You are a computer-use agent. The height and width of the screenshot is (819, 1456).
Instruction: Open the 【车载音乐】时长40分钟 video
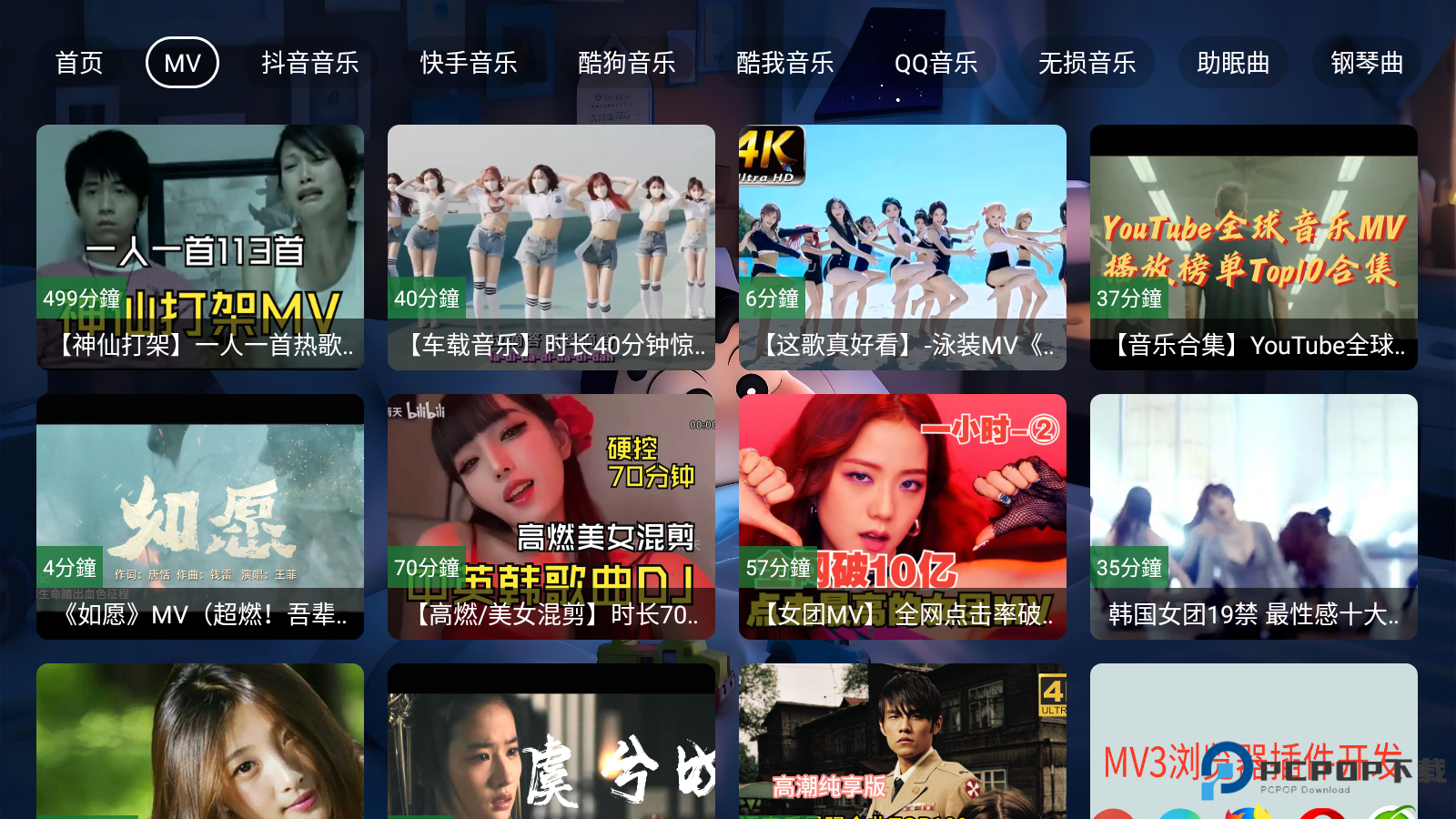[551, 247]
